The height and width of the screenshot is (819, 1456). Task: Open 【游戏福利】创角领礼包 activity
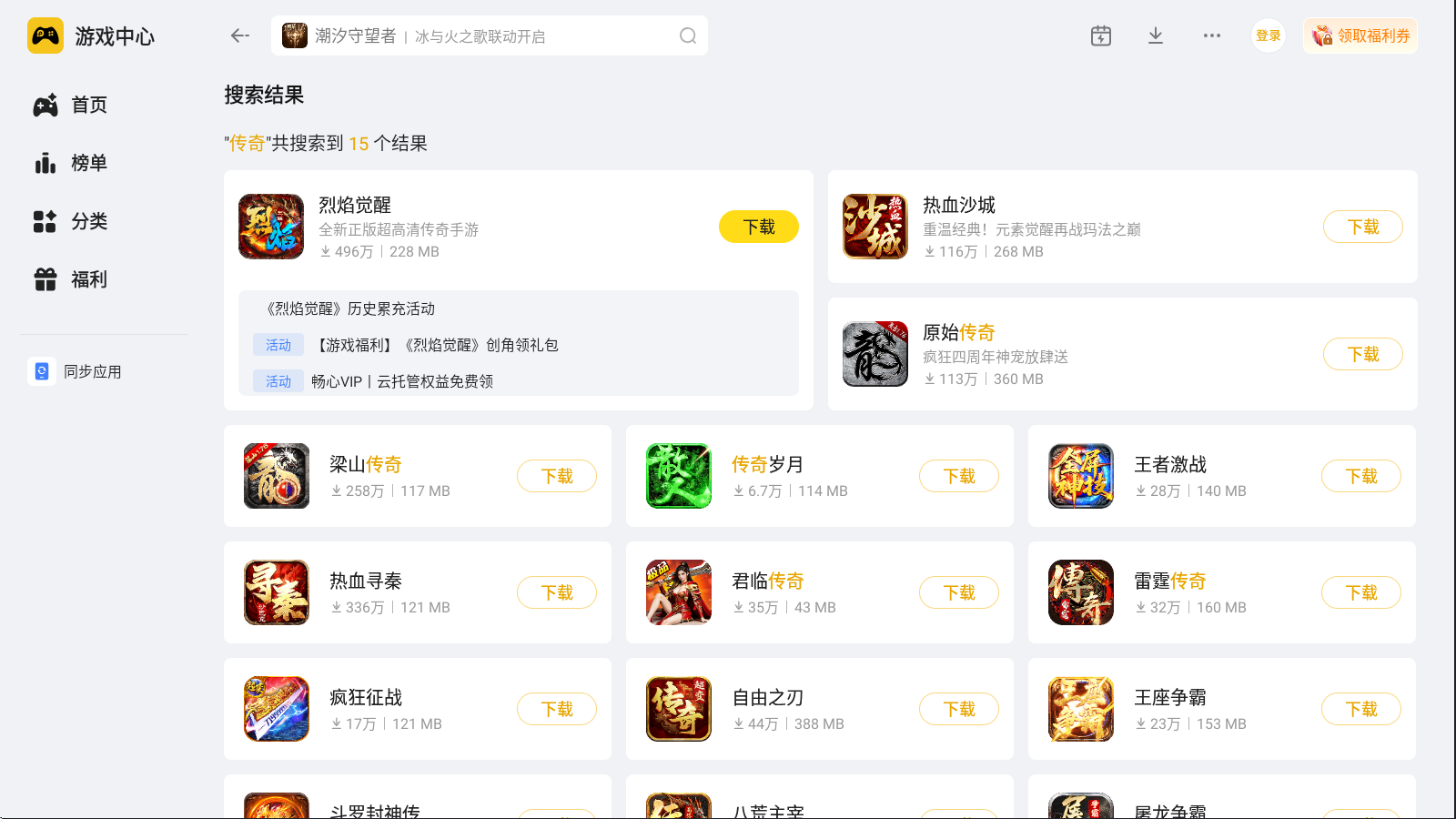pos(435,345)
